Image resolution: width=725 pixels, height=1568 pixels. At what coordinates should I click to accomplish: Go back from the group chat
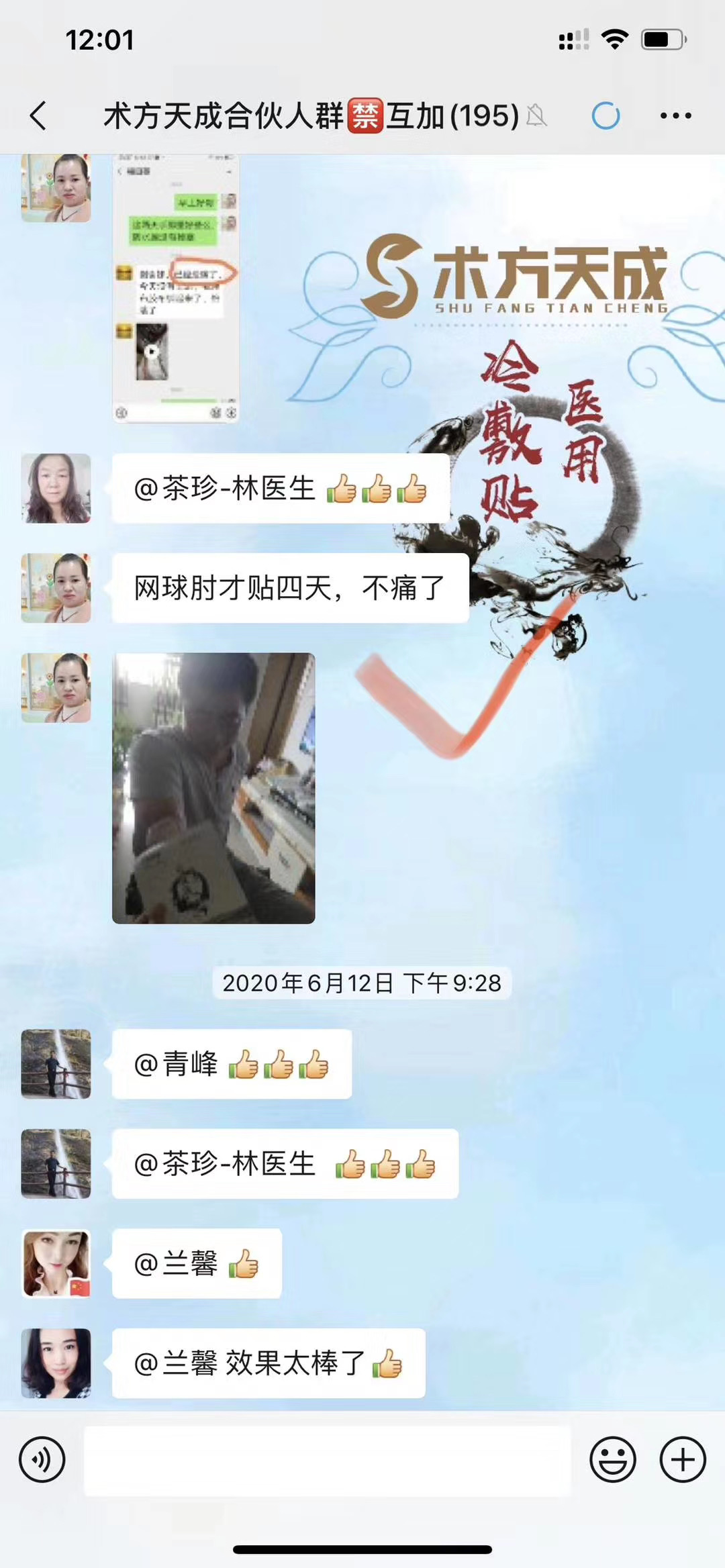tap(39, 115)
